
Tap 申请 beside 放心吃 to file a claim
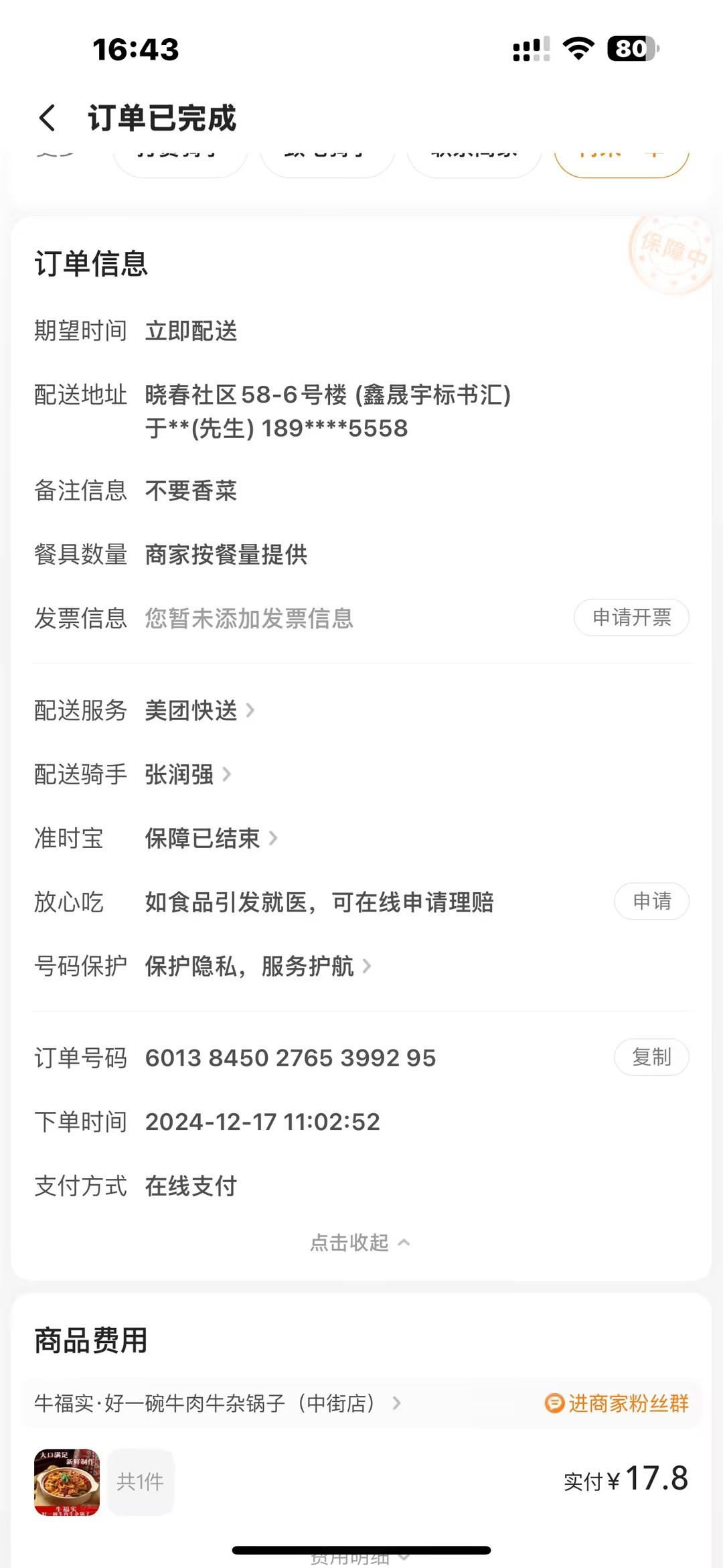pos(651,901)
